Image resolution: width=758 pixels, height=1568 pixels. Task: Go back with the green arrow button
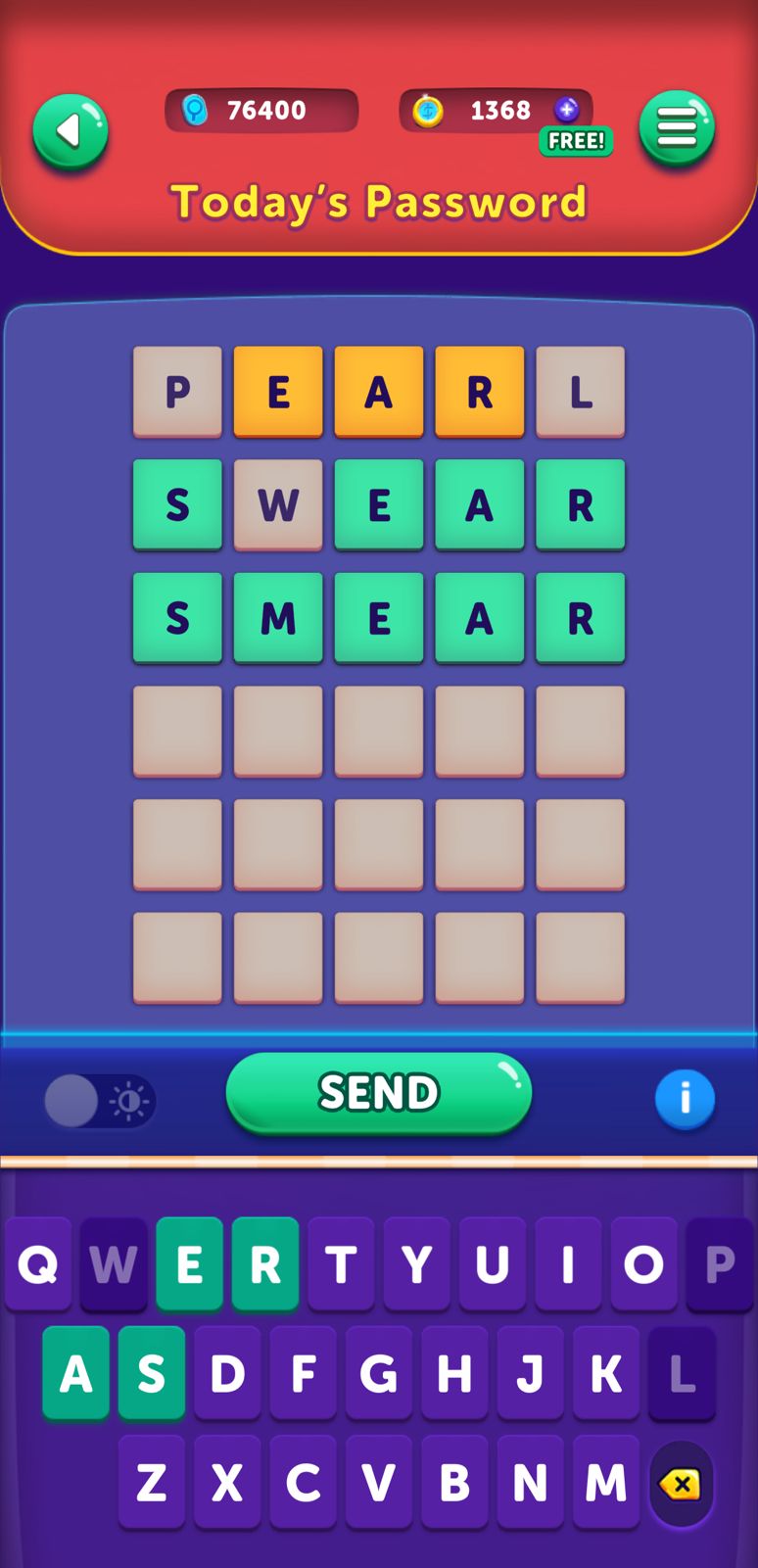click(70, 131)
